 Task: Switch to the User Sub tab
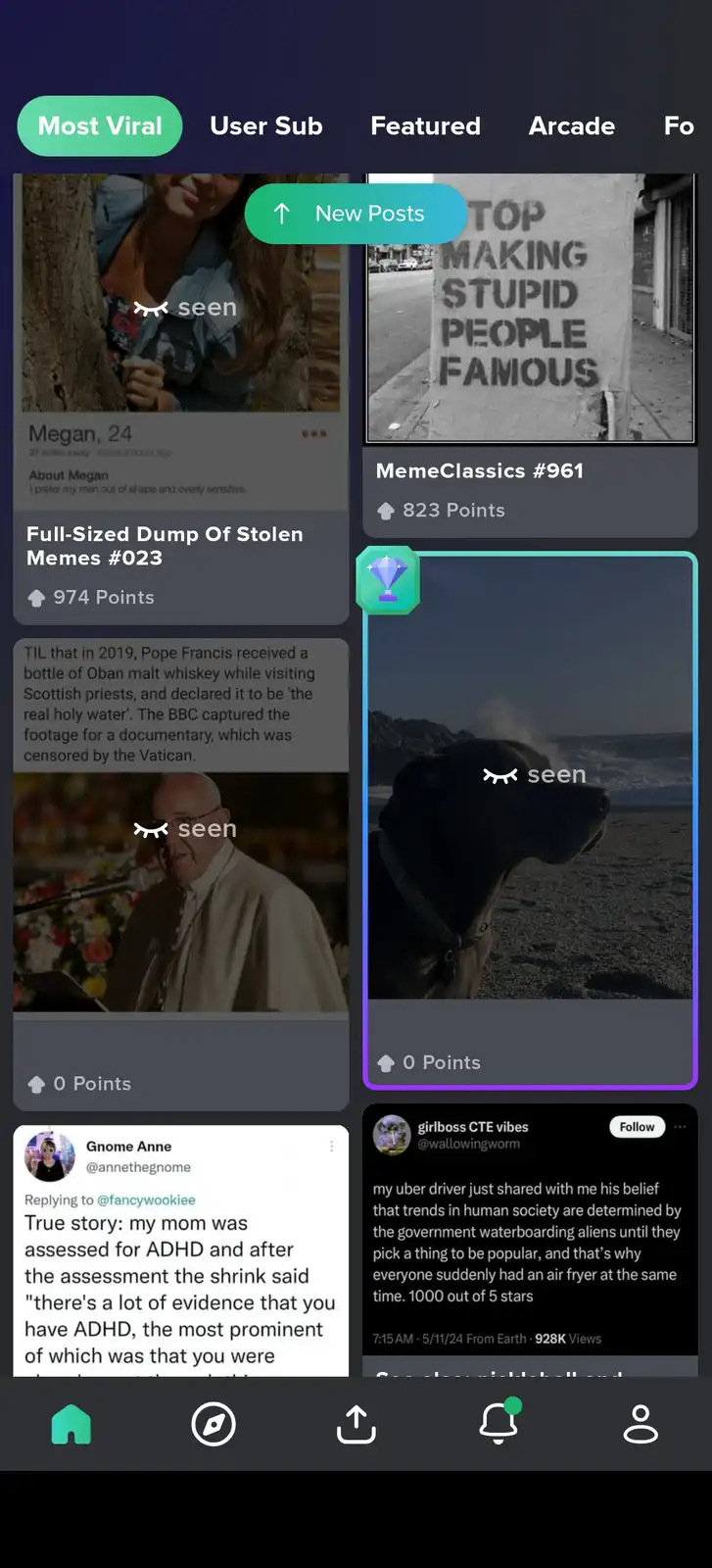point(265,126)
